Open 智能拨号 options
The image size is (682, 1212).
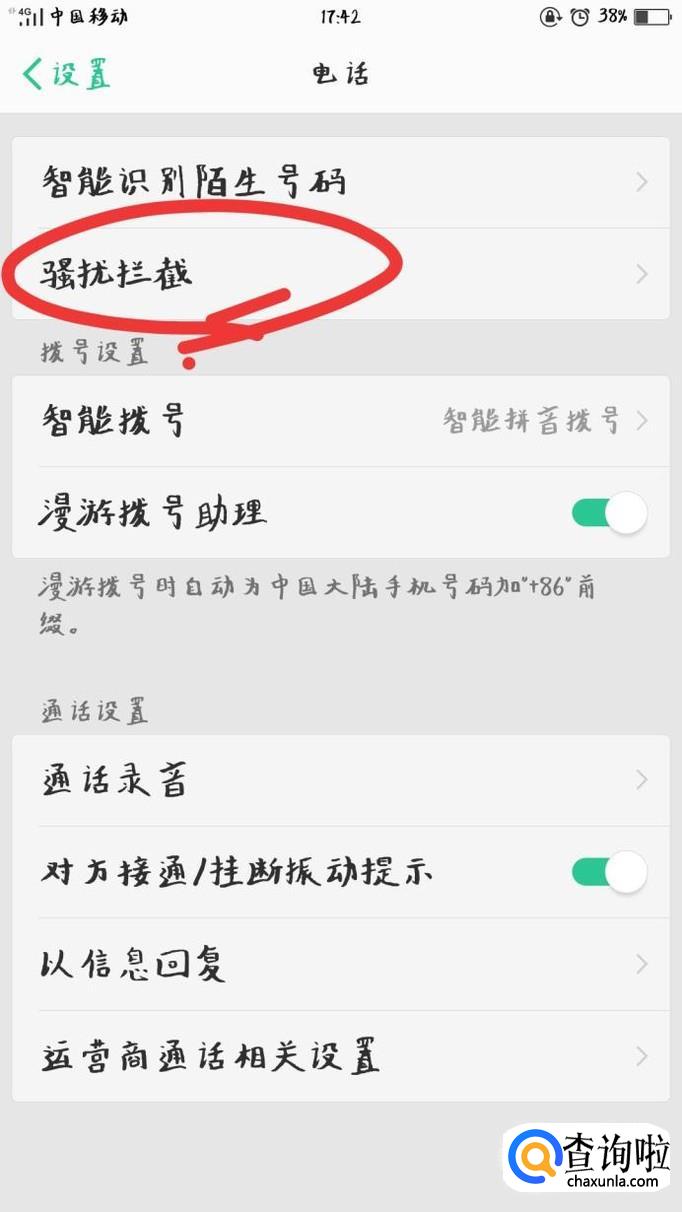pyautogui.click(x=340, y=421)
